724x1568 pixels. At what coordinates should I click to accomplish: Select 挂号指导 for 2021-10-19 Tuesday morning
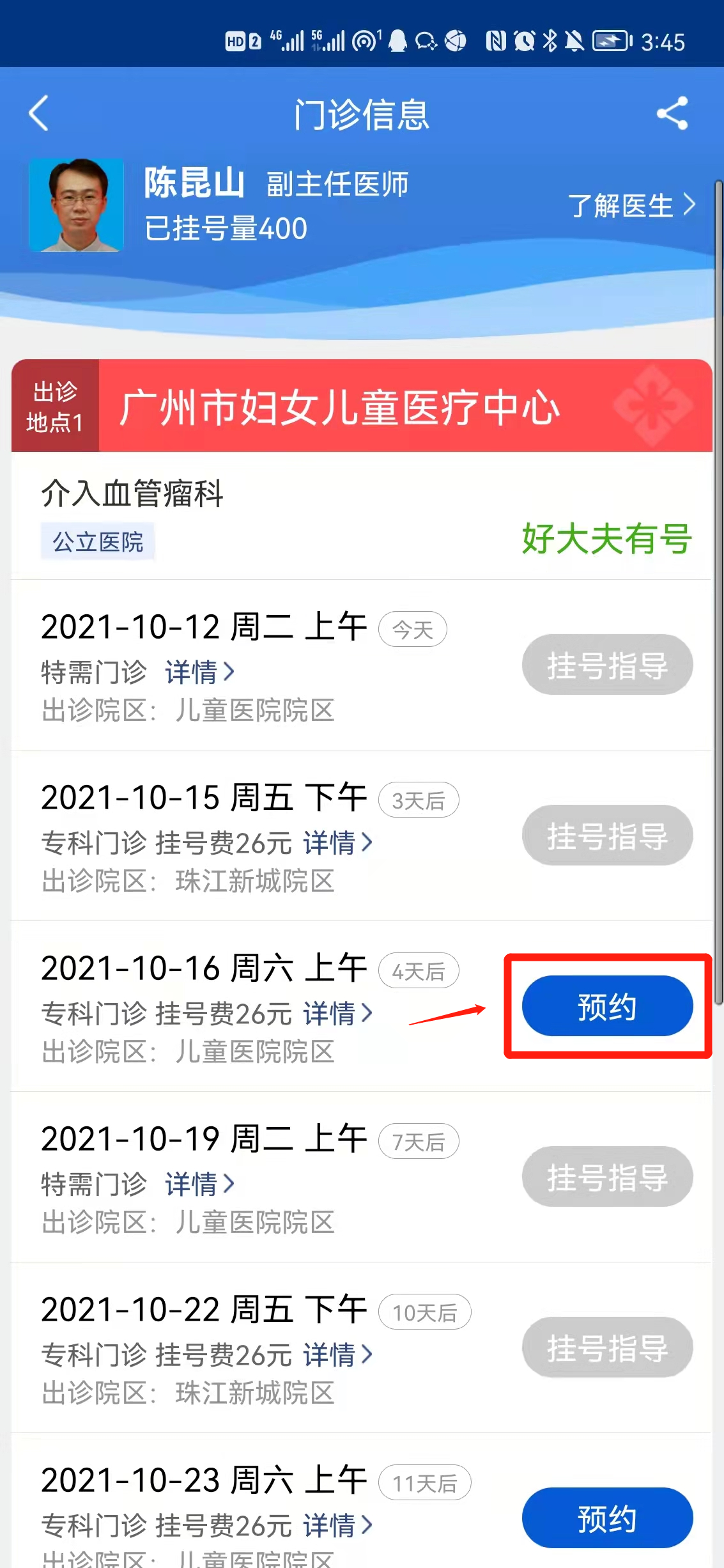pyautogui.click(x=607, y=1177)
